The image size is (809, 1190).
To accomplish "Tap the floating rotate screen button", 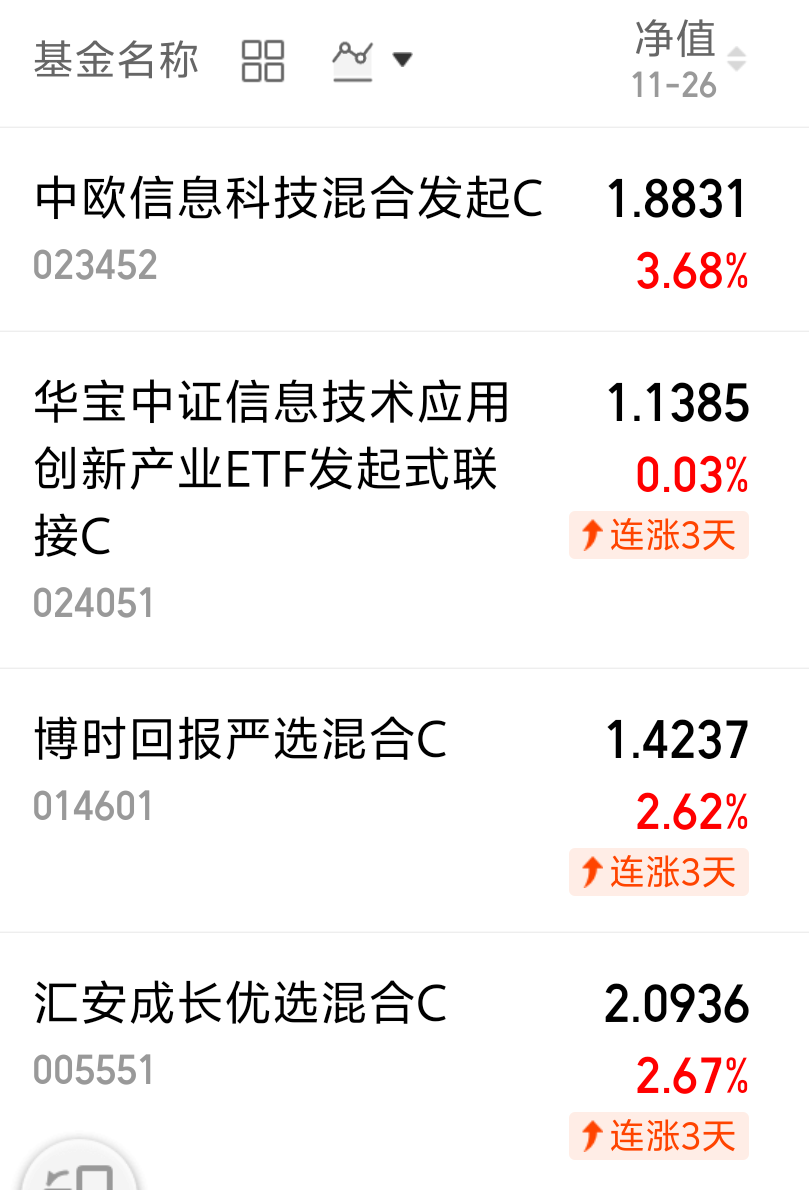I will pyautogui.click(x=80, y=1169).
